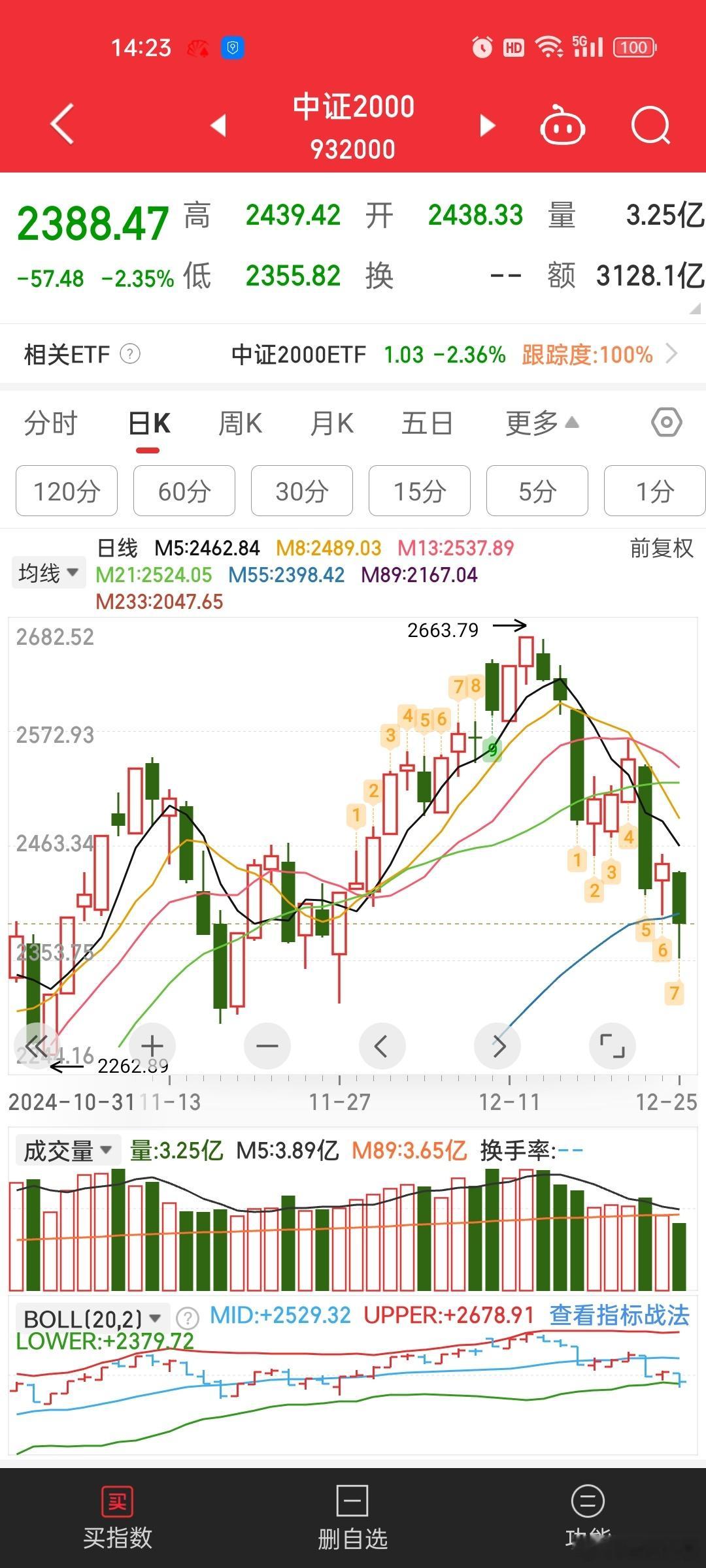Choose the 15分 interval button
This screenshot has height=1568, width=706.
tap(420, 491)
